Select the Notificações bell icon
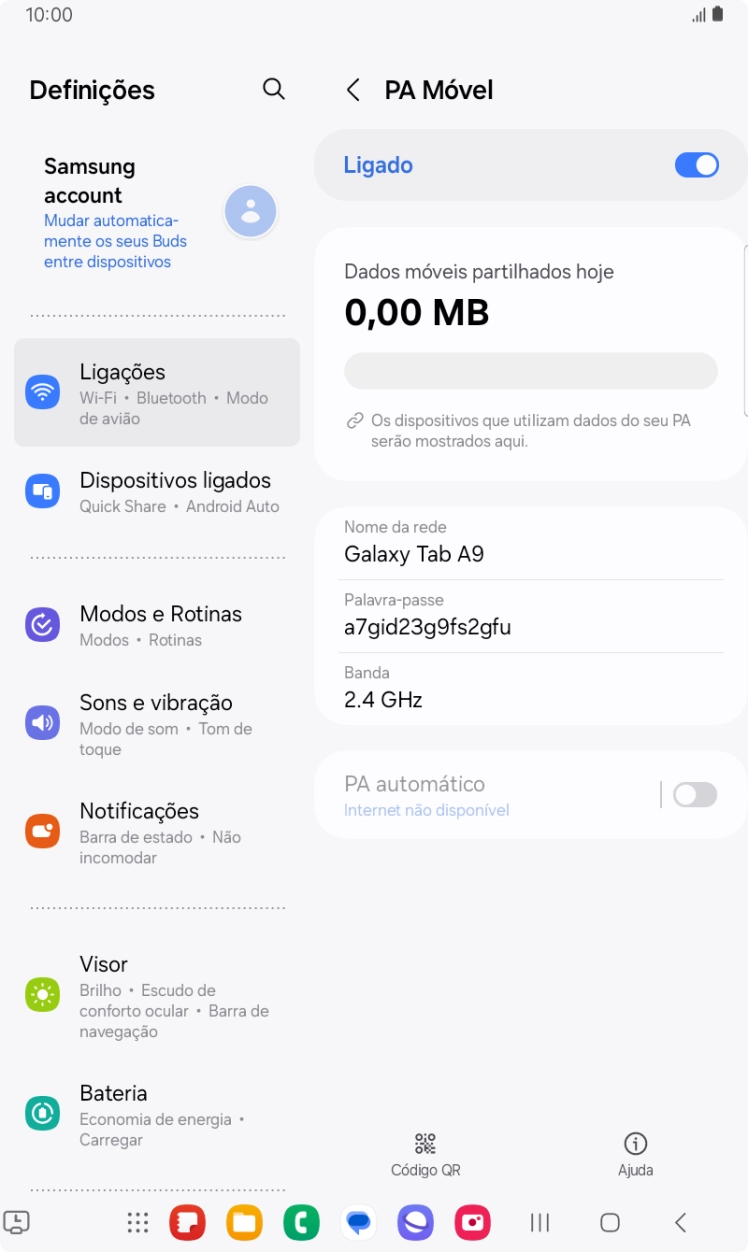Image resolution: width=748 pixels, height=1252 pixels. [x=42, y=830]
